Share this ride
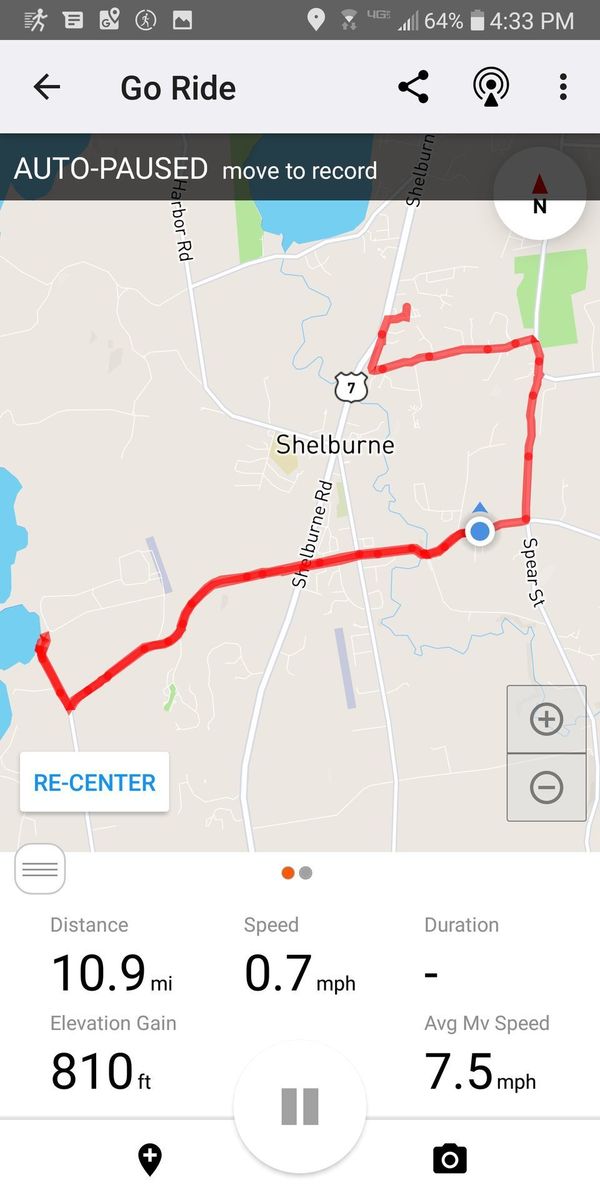The width and height of the screenshot is (600, 1200). [413, 87]
